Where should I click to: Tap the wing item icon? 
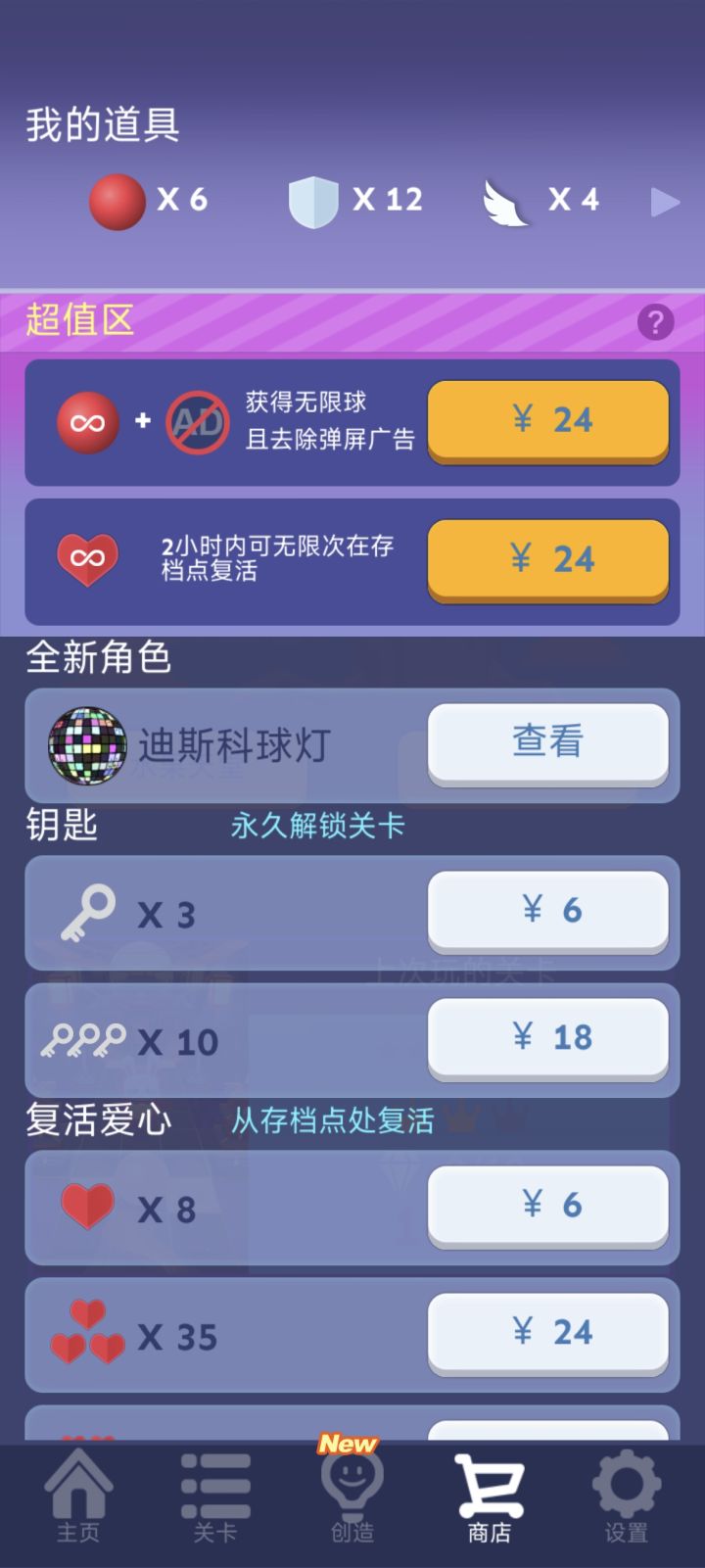tap(505, 200)
